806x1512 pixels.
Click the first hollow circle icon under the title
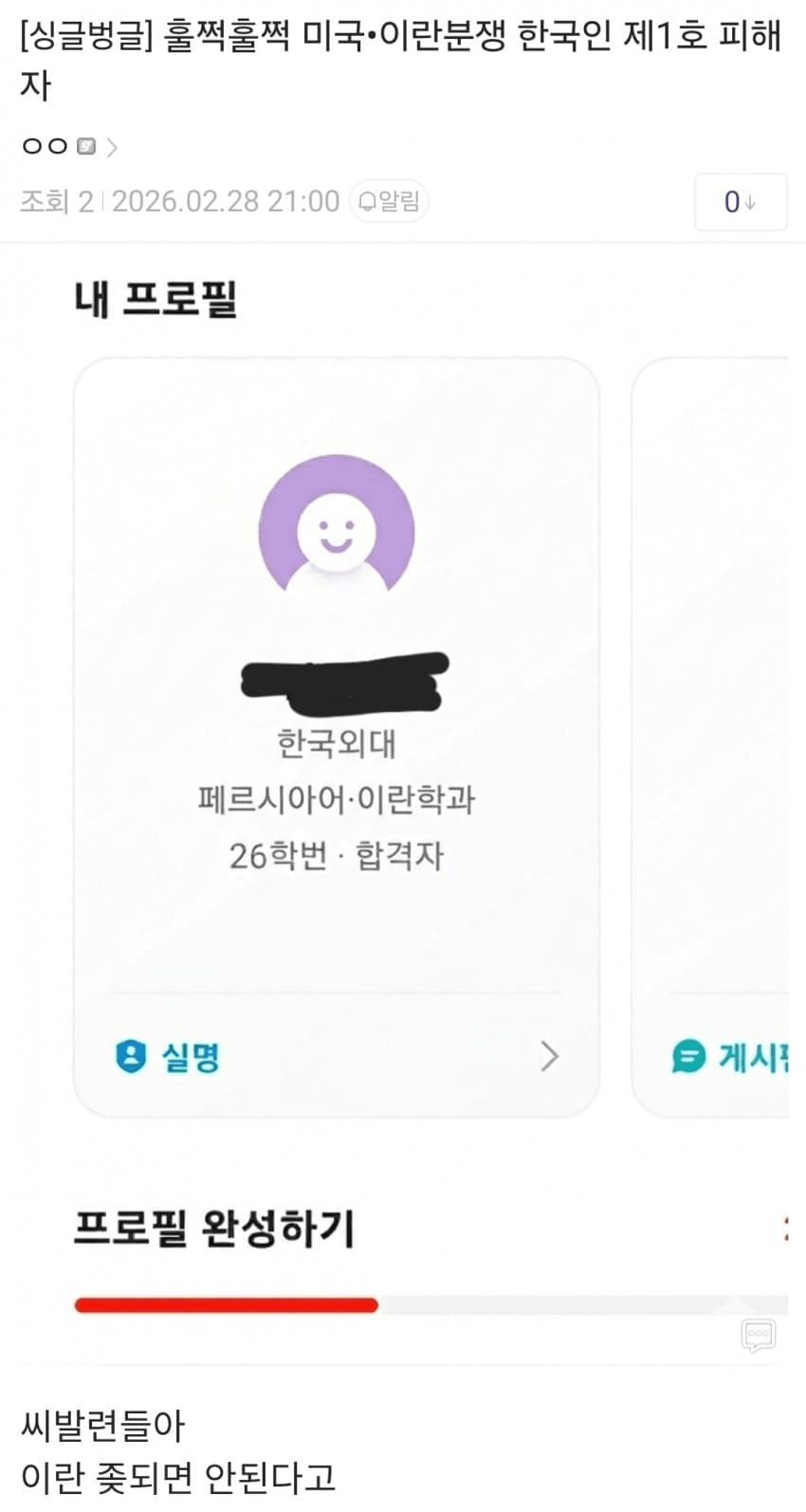click(x=31, y=146)
